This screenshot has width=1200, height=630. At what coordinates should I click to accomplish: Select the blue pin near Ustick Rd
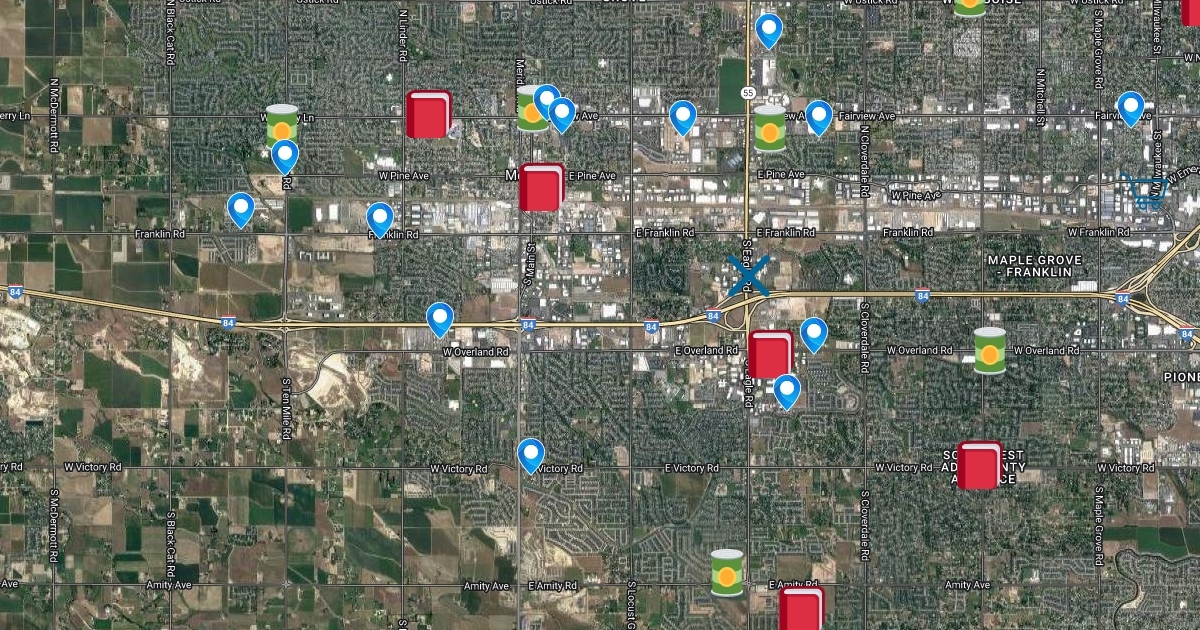click(x=768, y=31)
